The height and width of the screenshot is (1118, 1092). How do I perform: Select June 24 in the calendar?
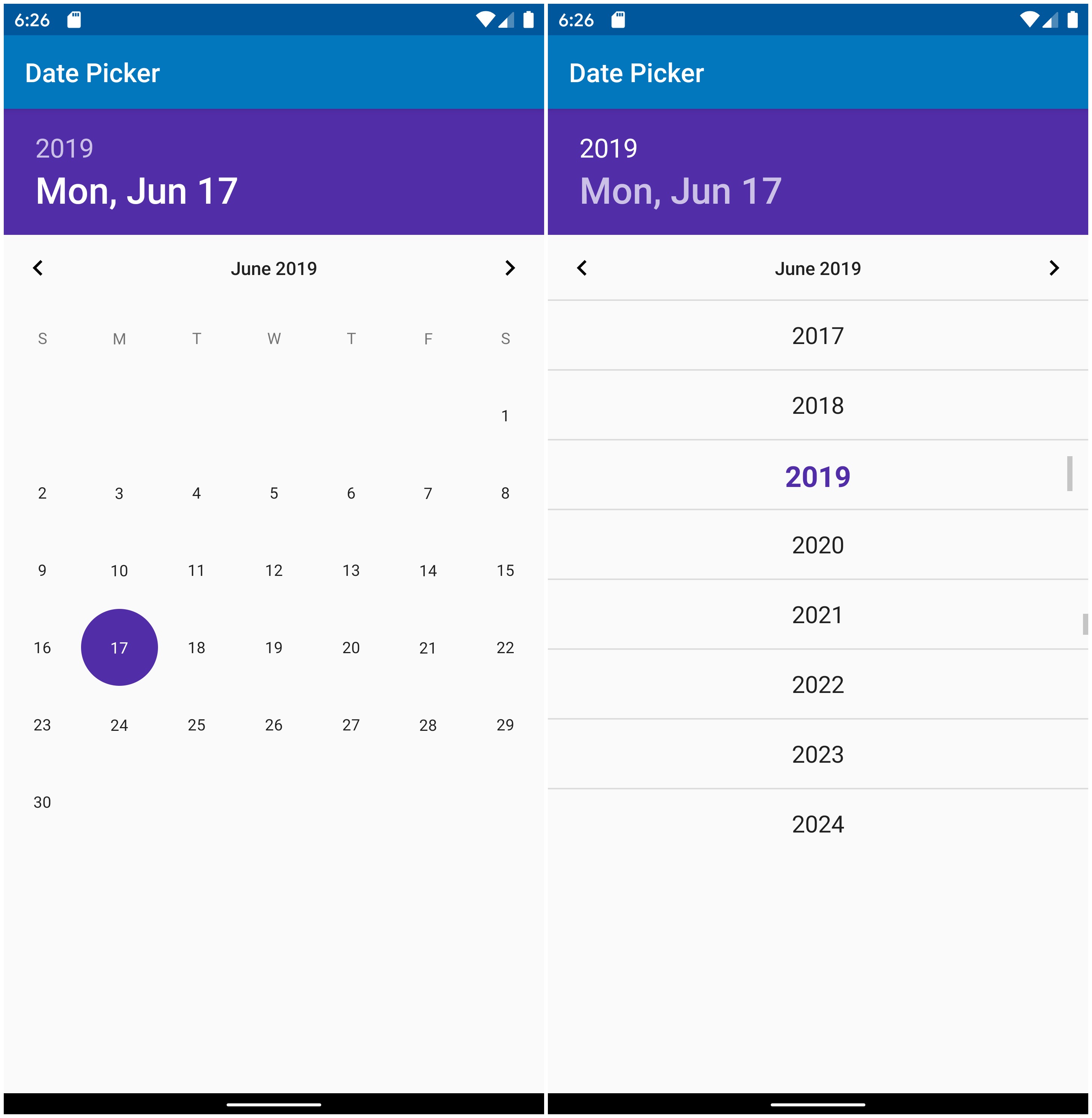pyautogui.click(x=119, y=725)
